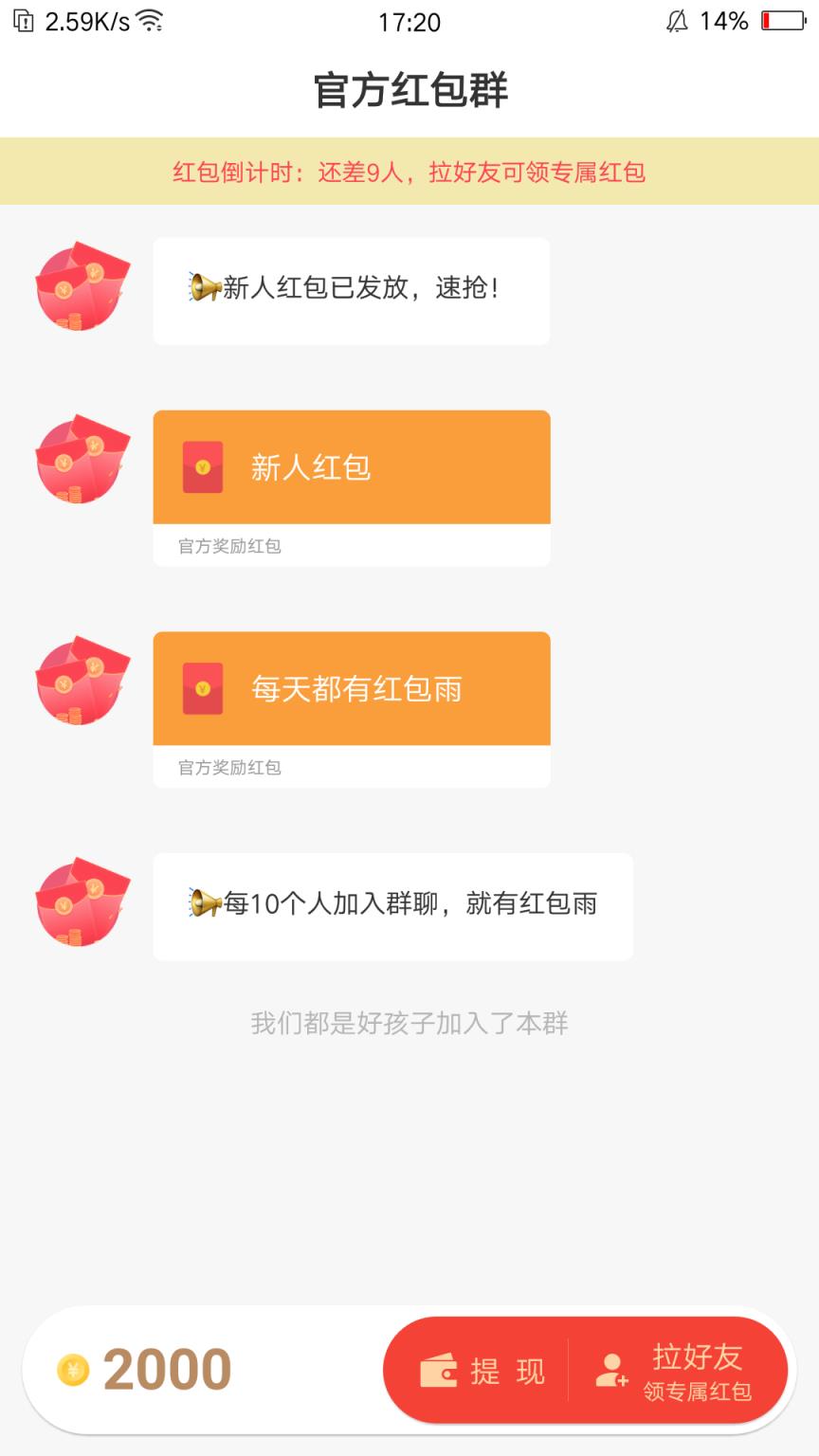
Task: Click the red envelope avatar of the first message
Action: (81, 289)
